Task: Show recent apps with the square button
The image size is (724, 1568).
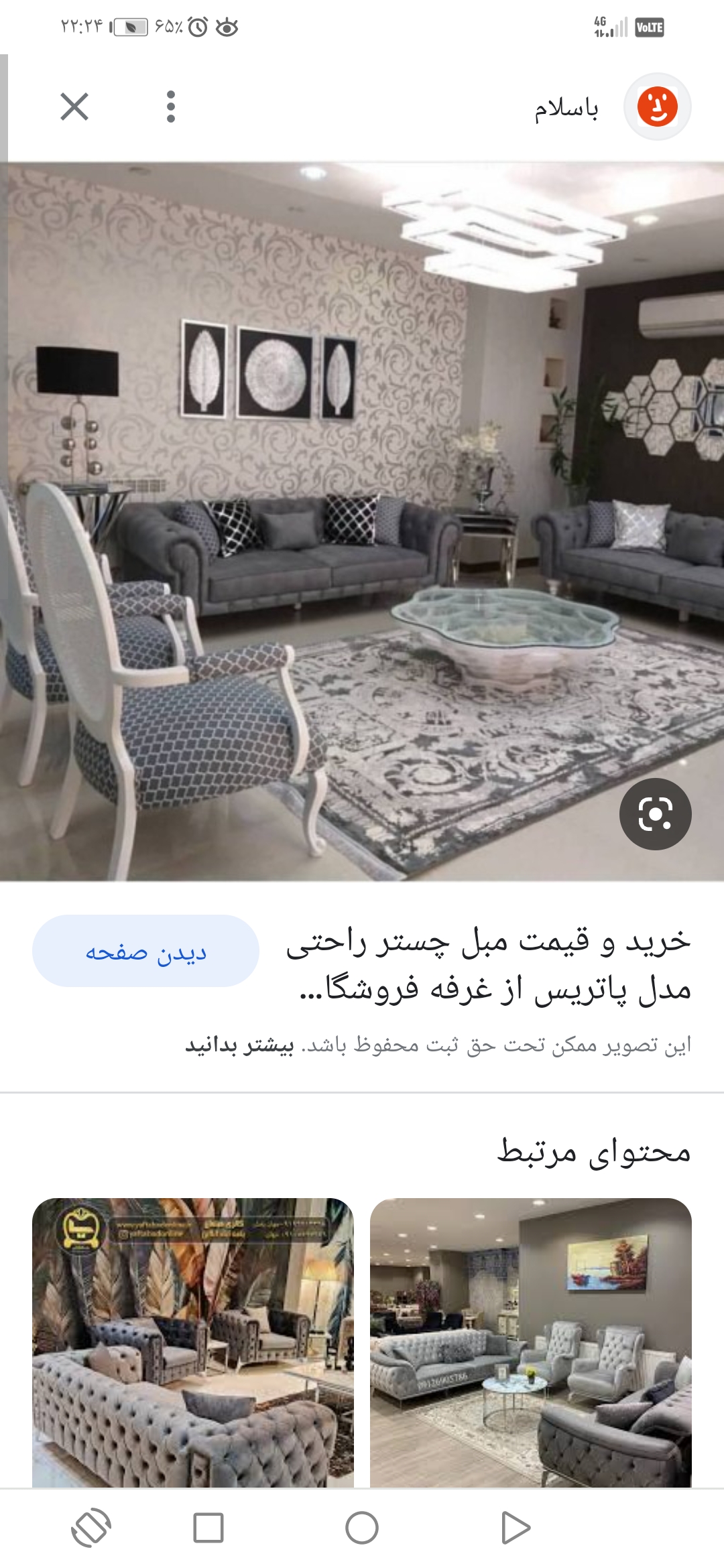Action: (x=208, y=1528)
